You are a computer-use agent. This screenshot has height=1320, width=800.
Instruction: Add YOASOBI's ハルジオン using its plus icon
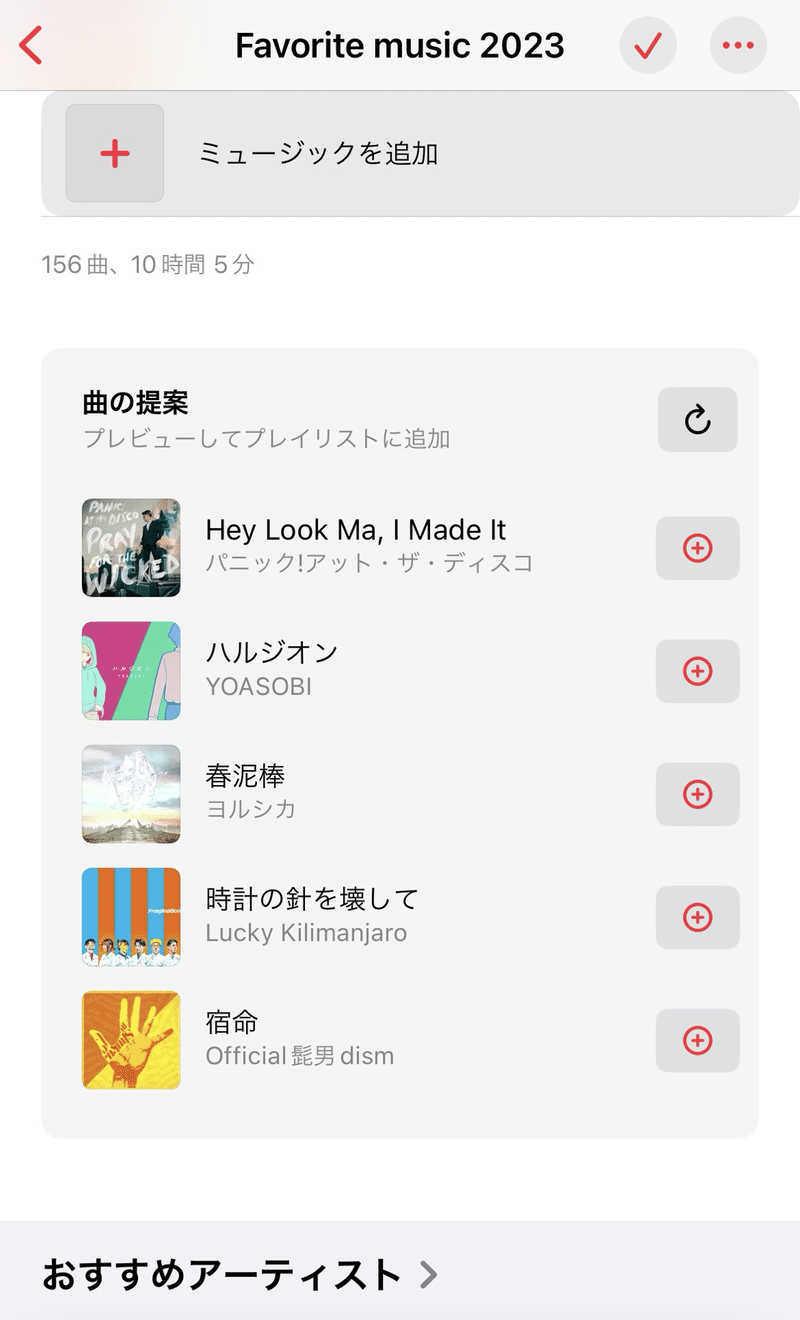[x=697, y=671]
